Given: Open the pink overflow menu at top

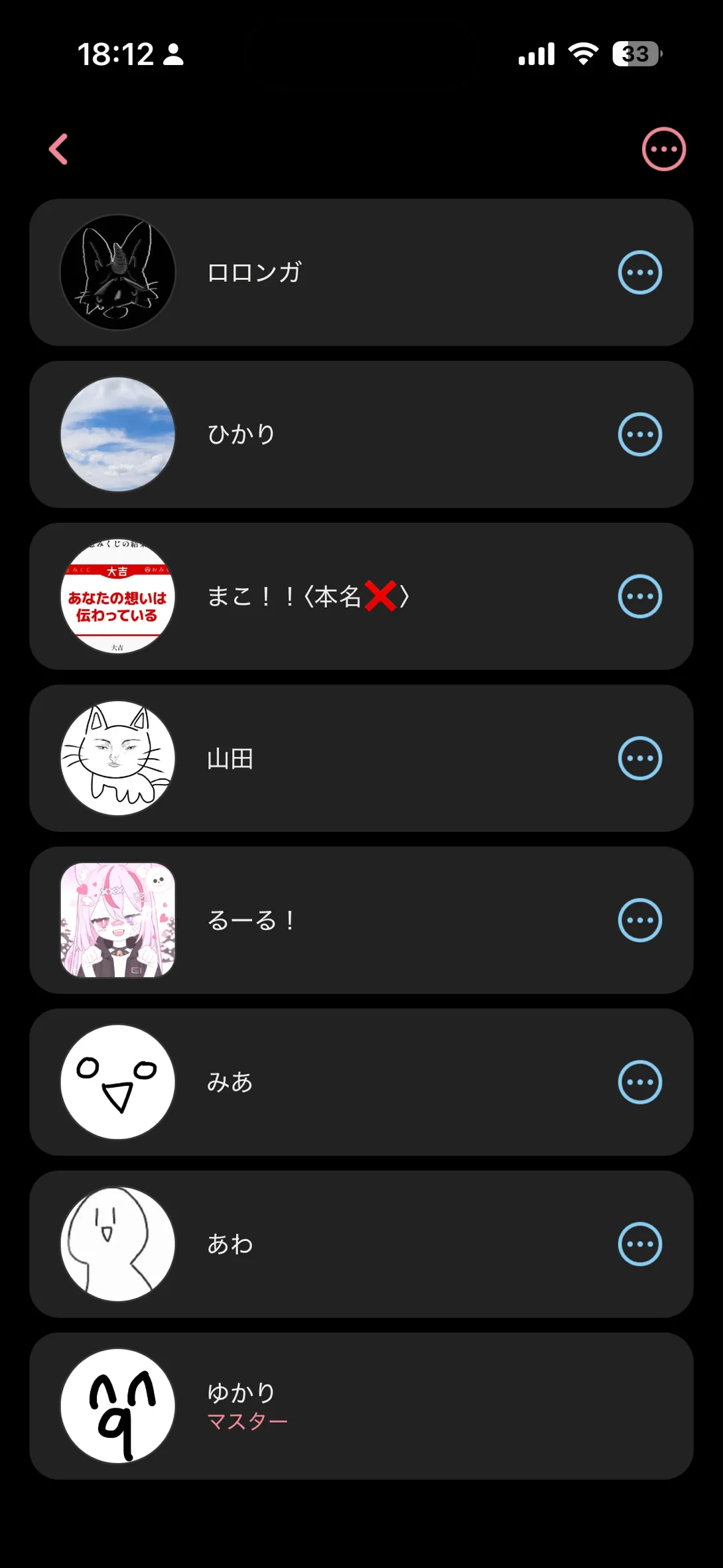Looking at the screenshot, I should pyautogui.click(x=663, y=149).
